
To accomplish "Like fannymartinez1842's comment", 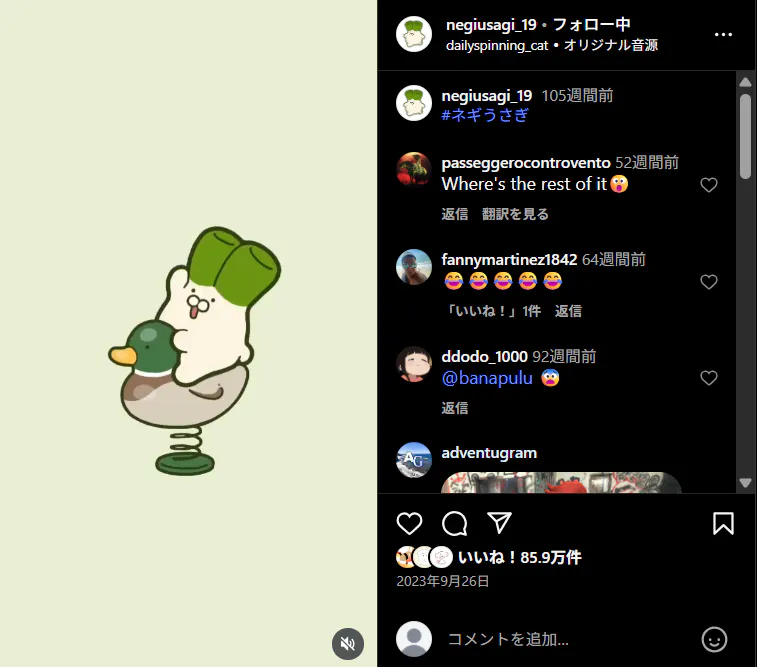I will (709, 282).
